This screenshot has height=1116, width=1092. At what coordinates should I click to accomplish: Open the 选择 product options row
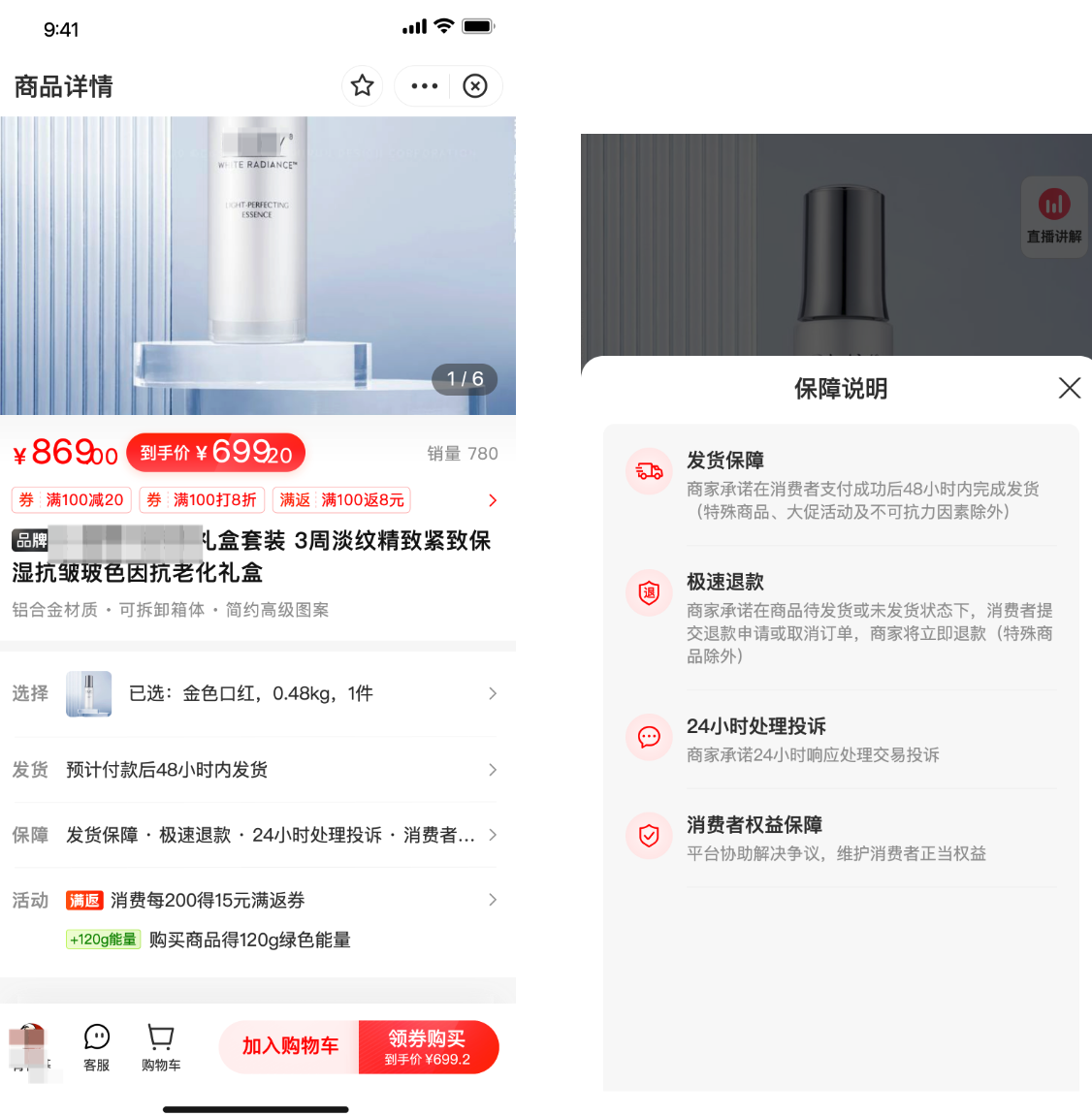[257, 693]
